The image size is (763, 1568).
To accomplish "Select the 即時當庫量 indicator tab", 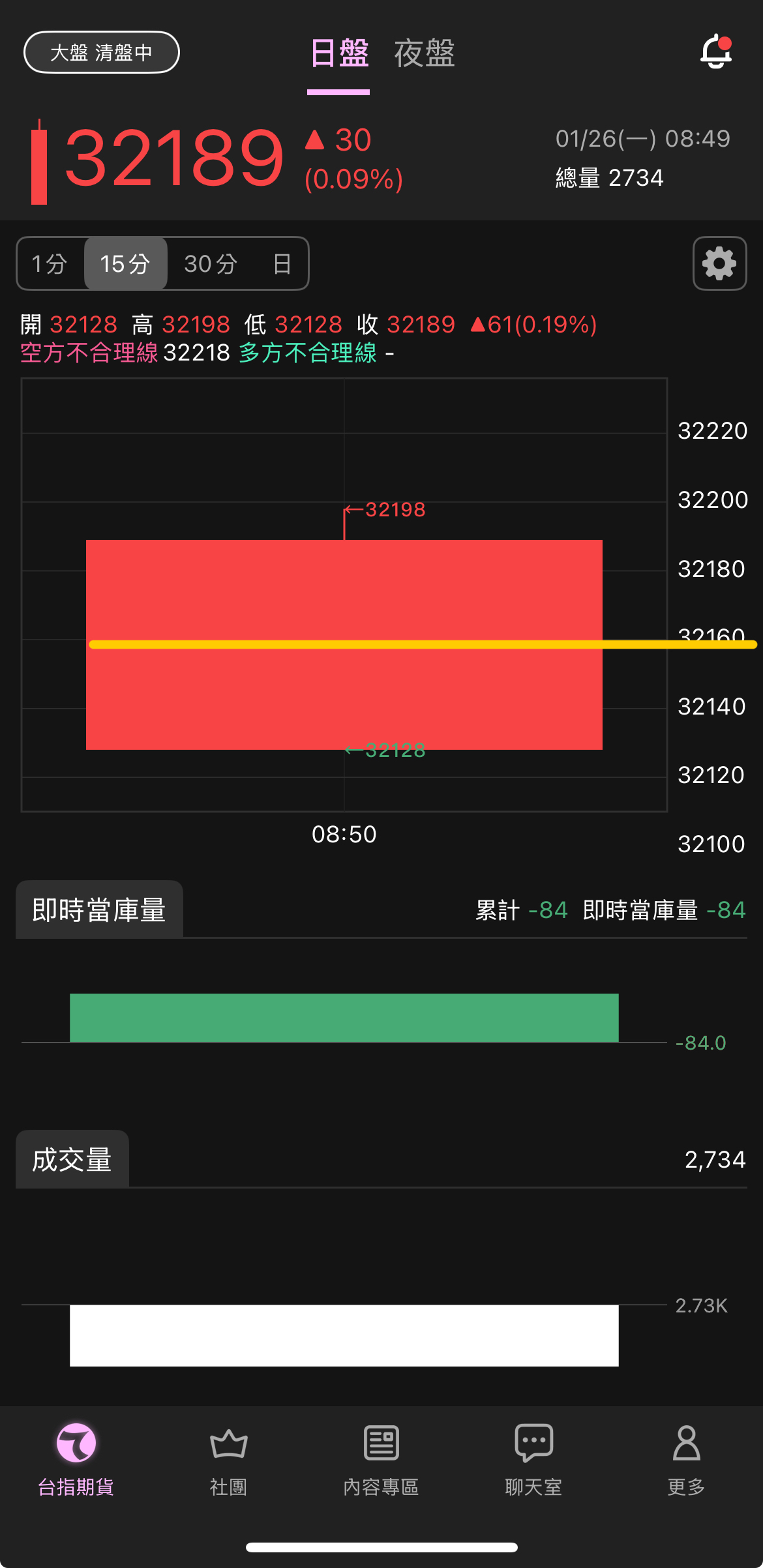I will point(99,910).
